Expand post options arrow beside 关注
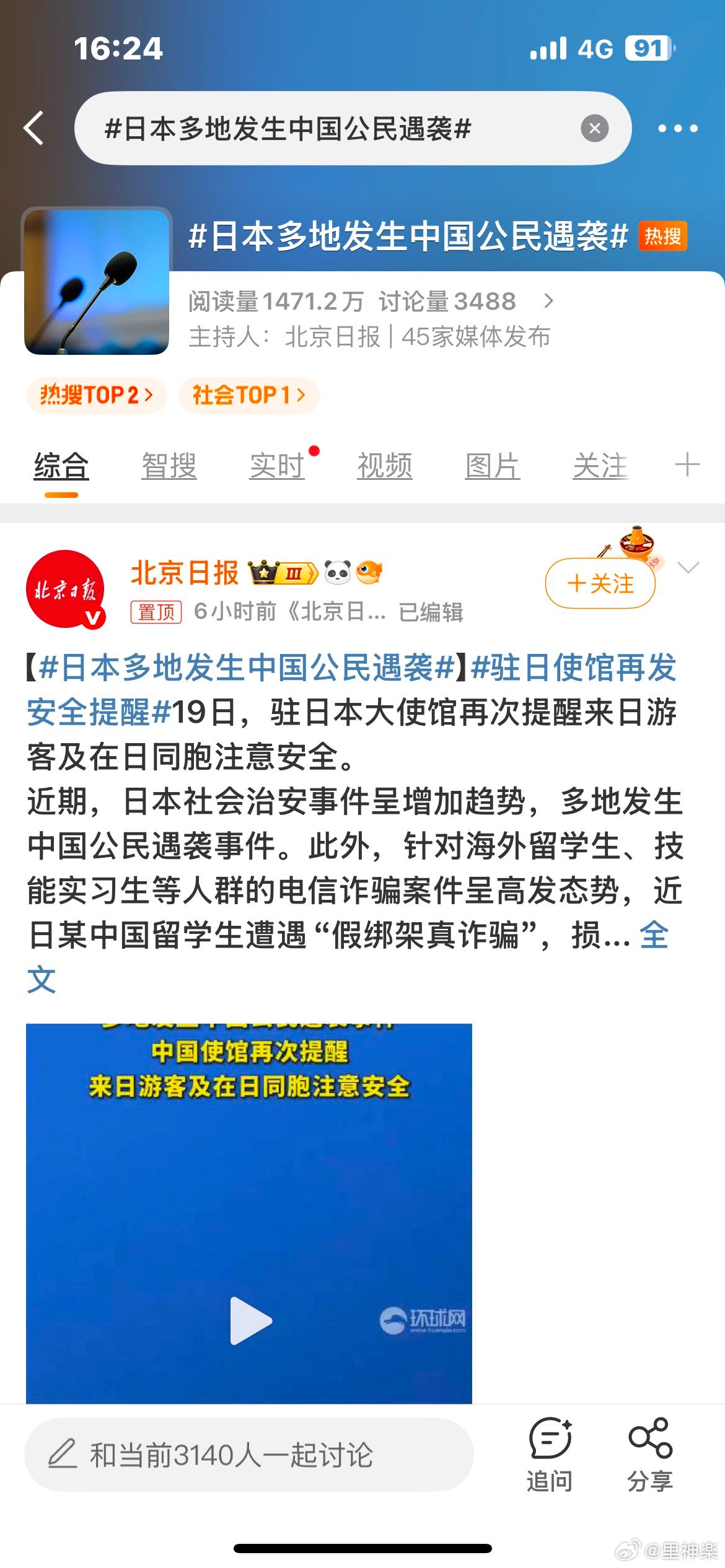 tap(688, 567)
